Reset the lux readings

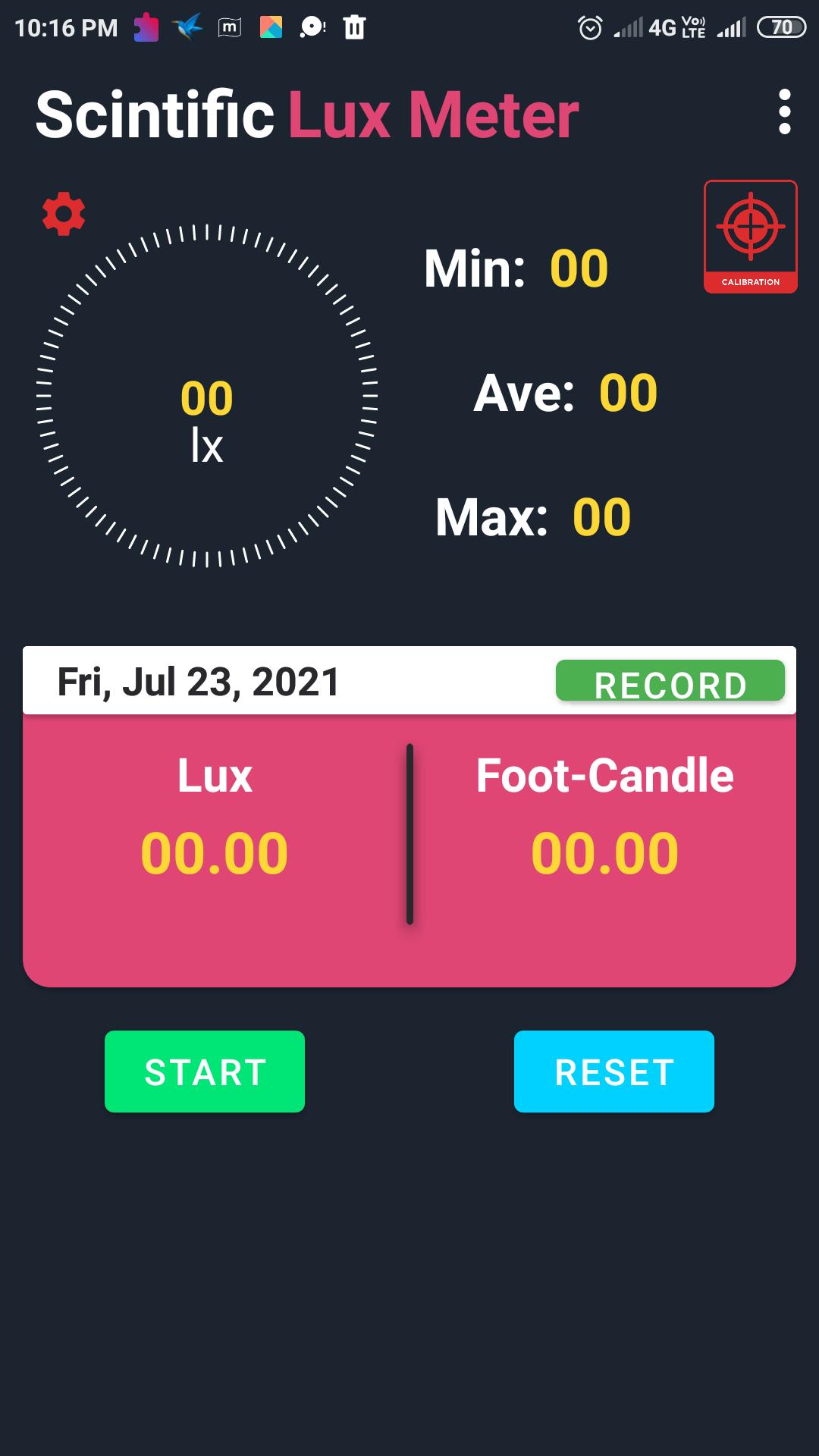point(613,1071)
